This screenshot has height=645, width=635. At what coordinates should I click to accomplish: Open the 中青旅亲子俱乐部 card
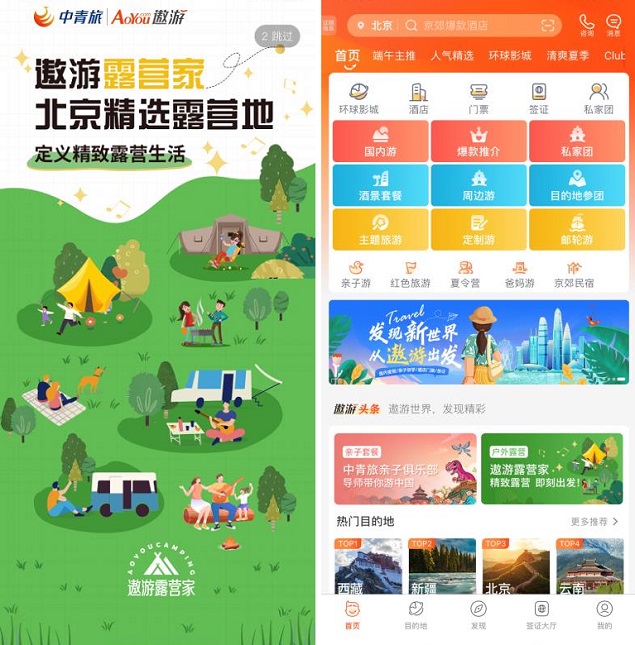pos(404,468)
